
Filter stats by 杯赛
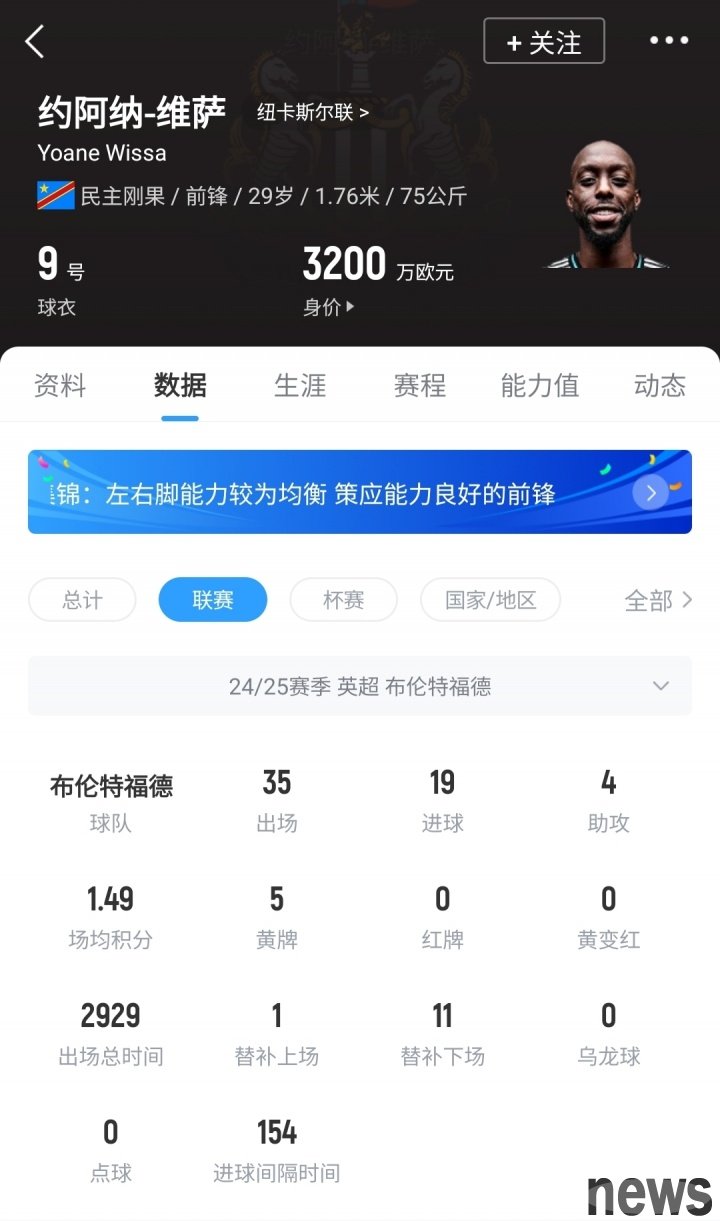[343, 600]
